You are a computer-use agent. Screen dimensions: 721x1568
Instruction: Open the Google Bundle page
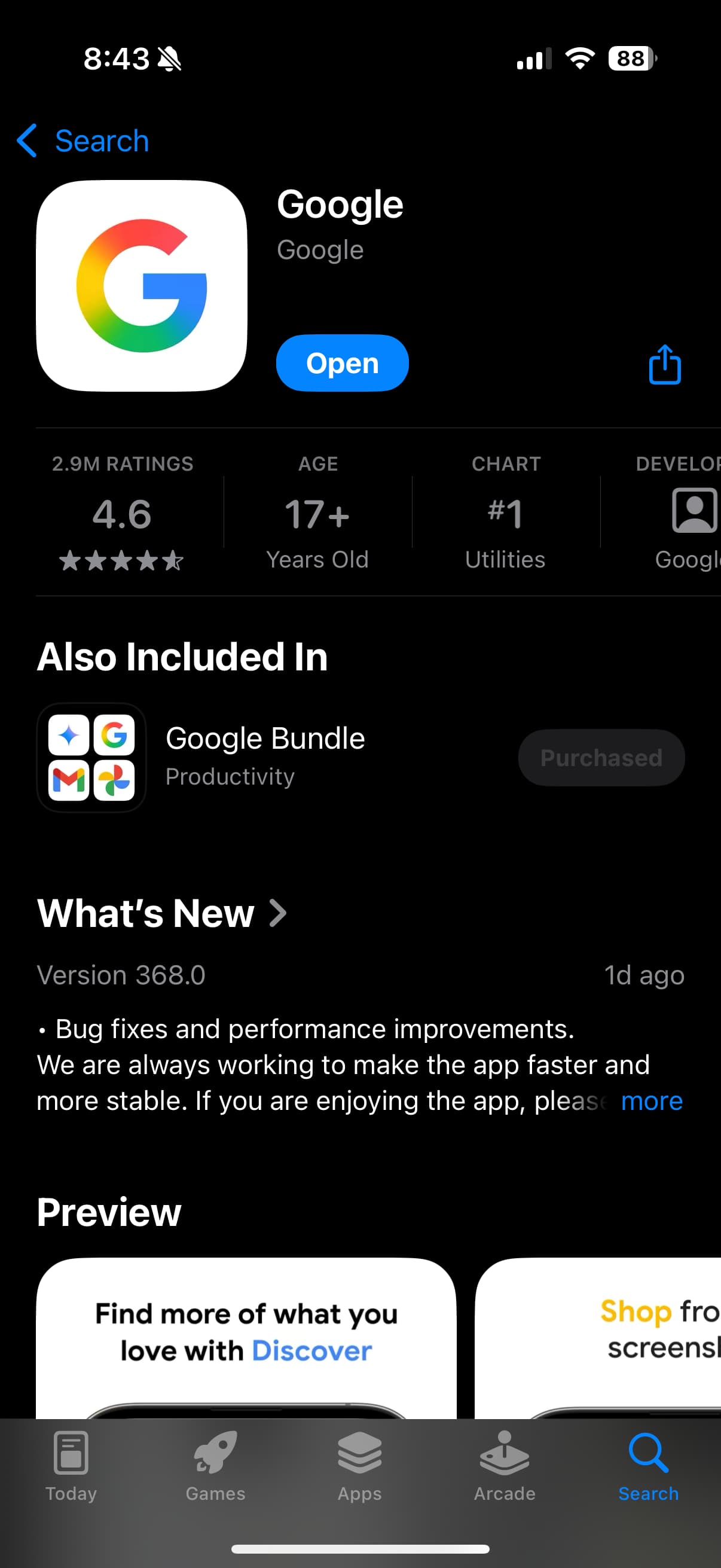coord(265,756)
